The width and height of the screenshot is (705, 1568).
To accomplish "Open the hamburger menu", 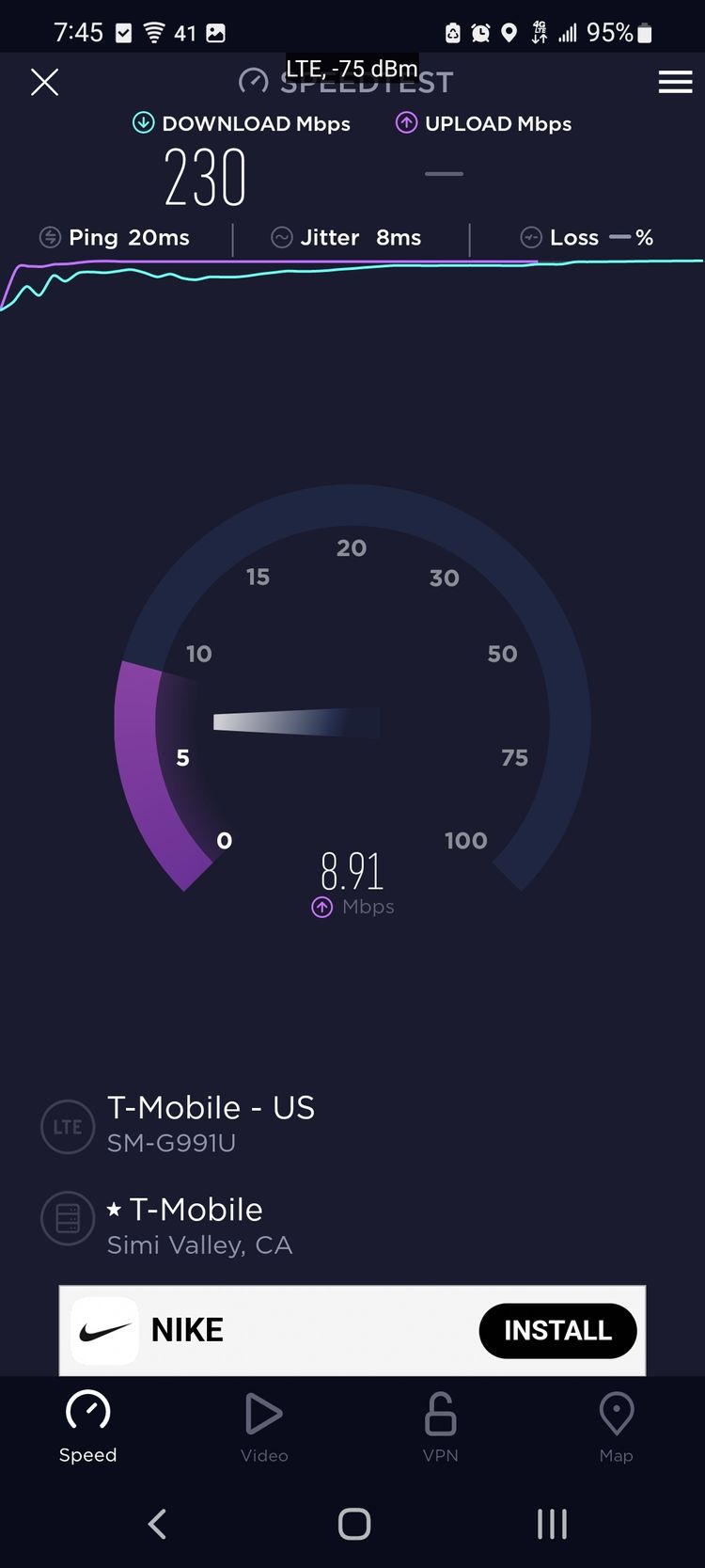I will [x=675, y=82].
